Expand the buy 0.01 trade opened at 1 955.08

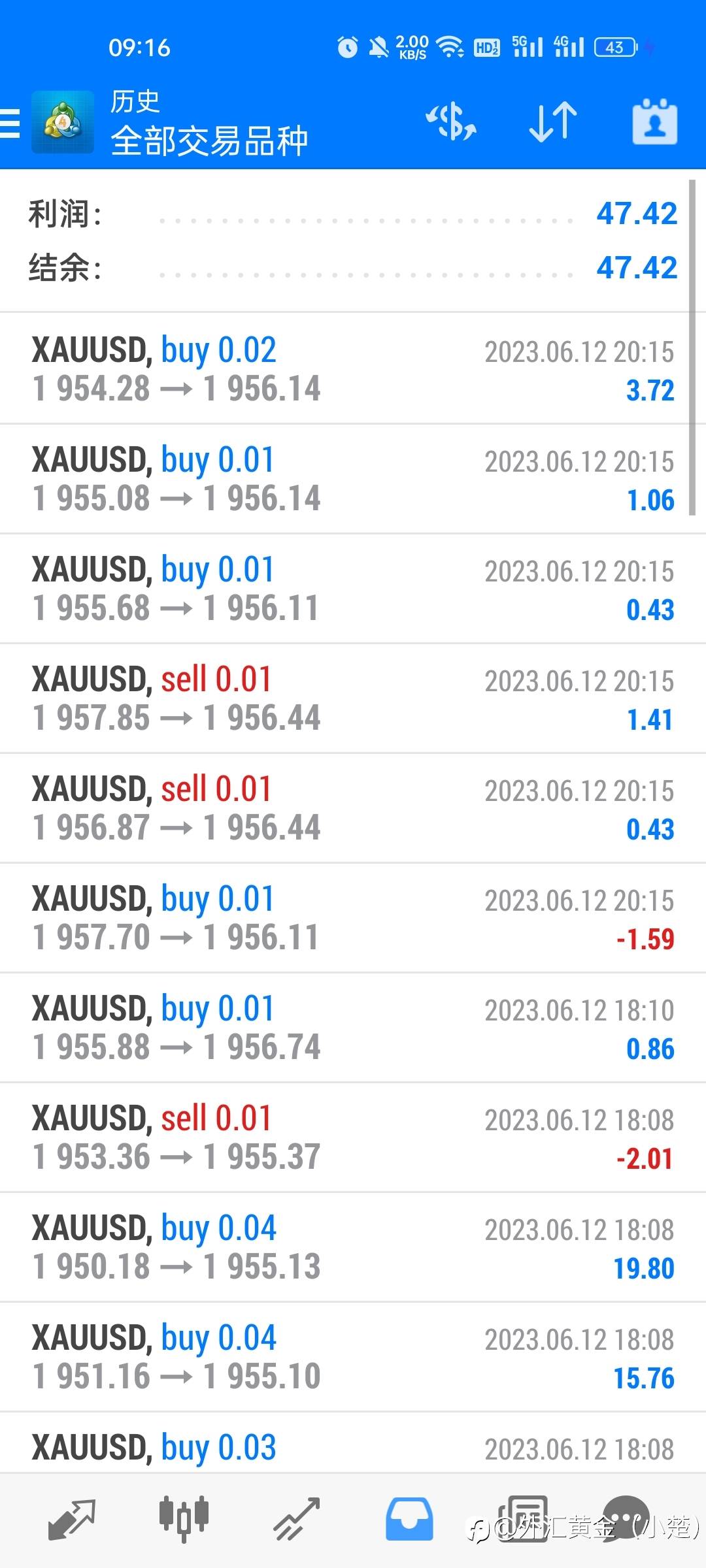pos(353,479)
